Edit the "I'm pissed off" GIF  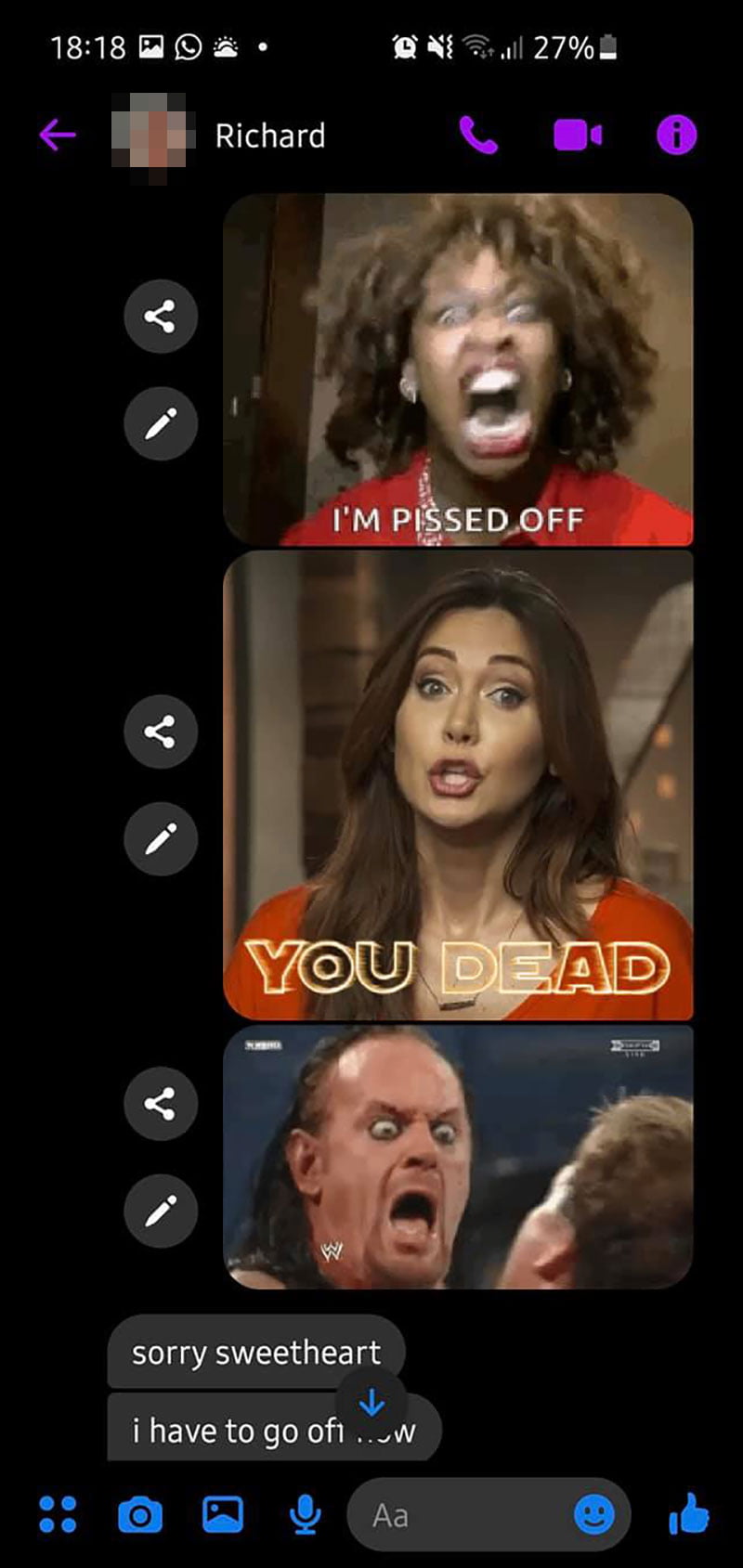coord(161,424)
